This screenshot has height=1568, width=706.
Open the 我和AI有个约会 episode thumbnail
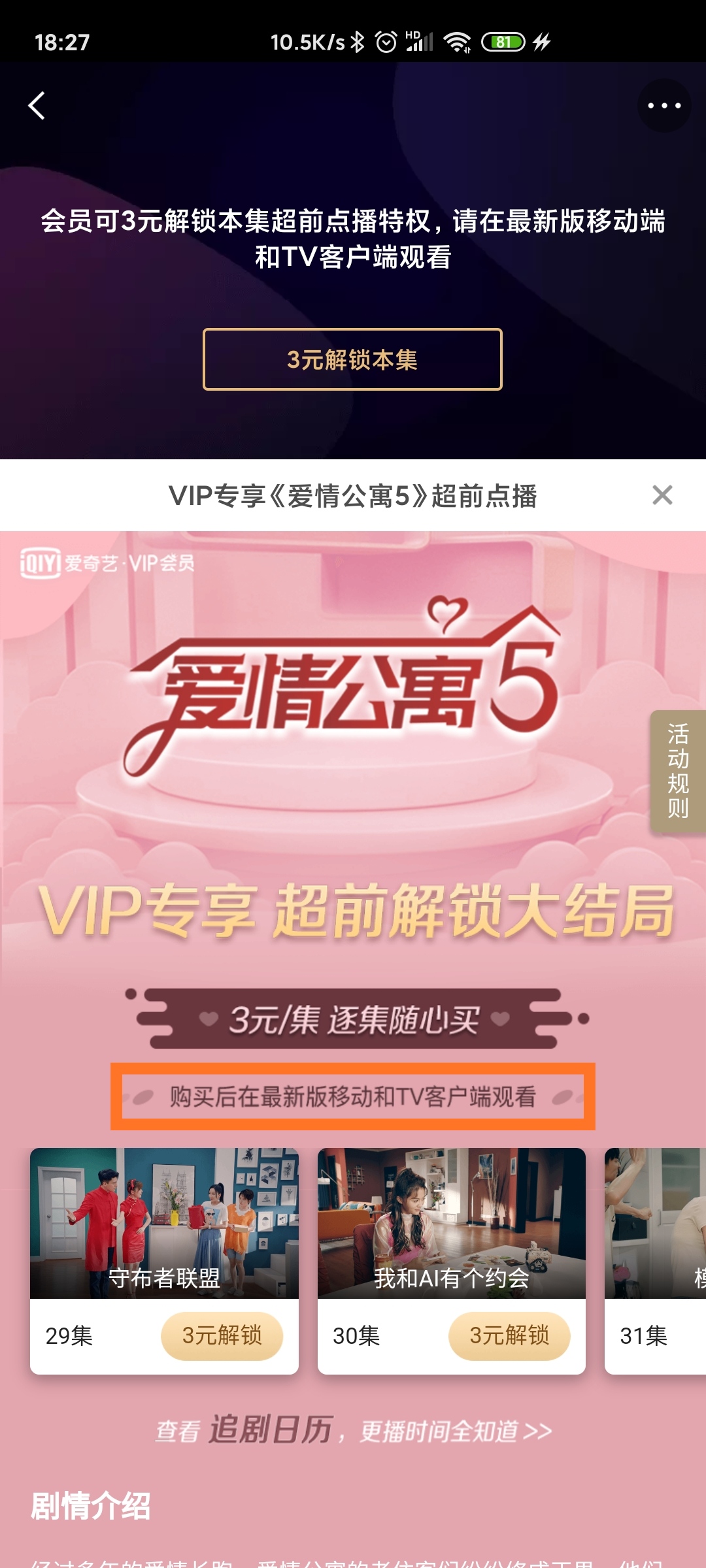pos(452,1223)
